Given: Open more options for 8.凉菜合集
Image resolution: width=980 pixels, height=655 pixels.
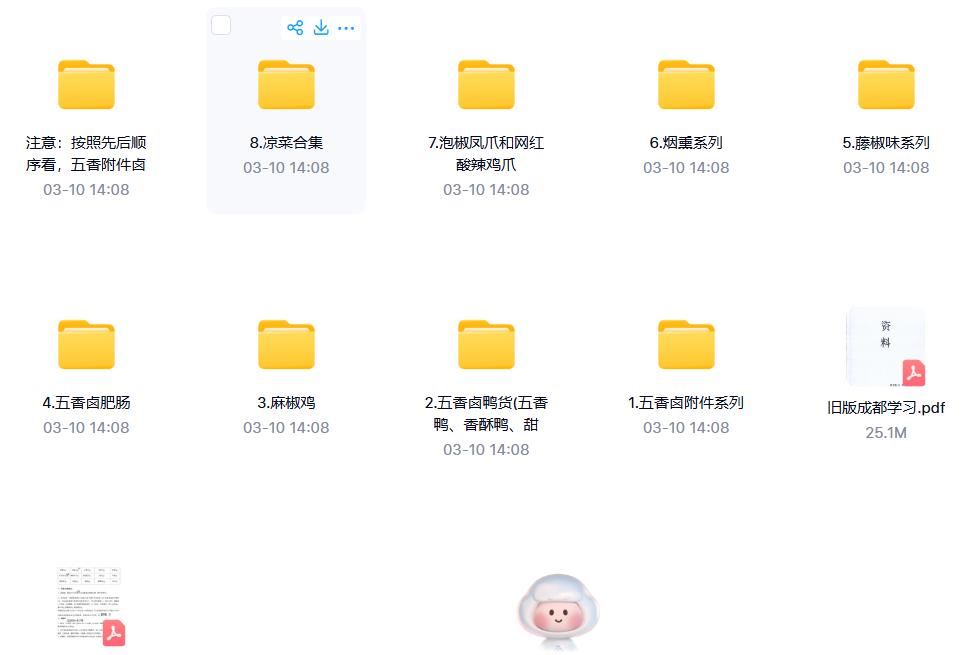Looking at the screenshot, I should pyautogui.click(x=346, y=28).
